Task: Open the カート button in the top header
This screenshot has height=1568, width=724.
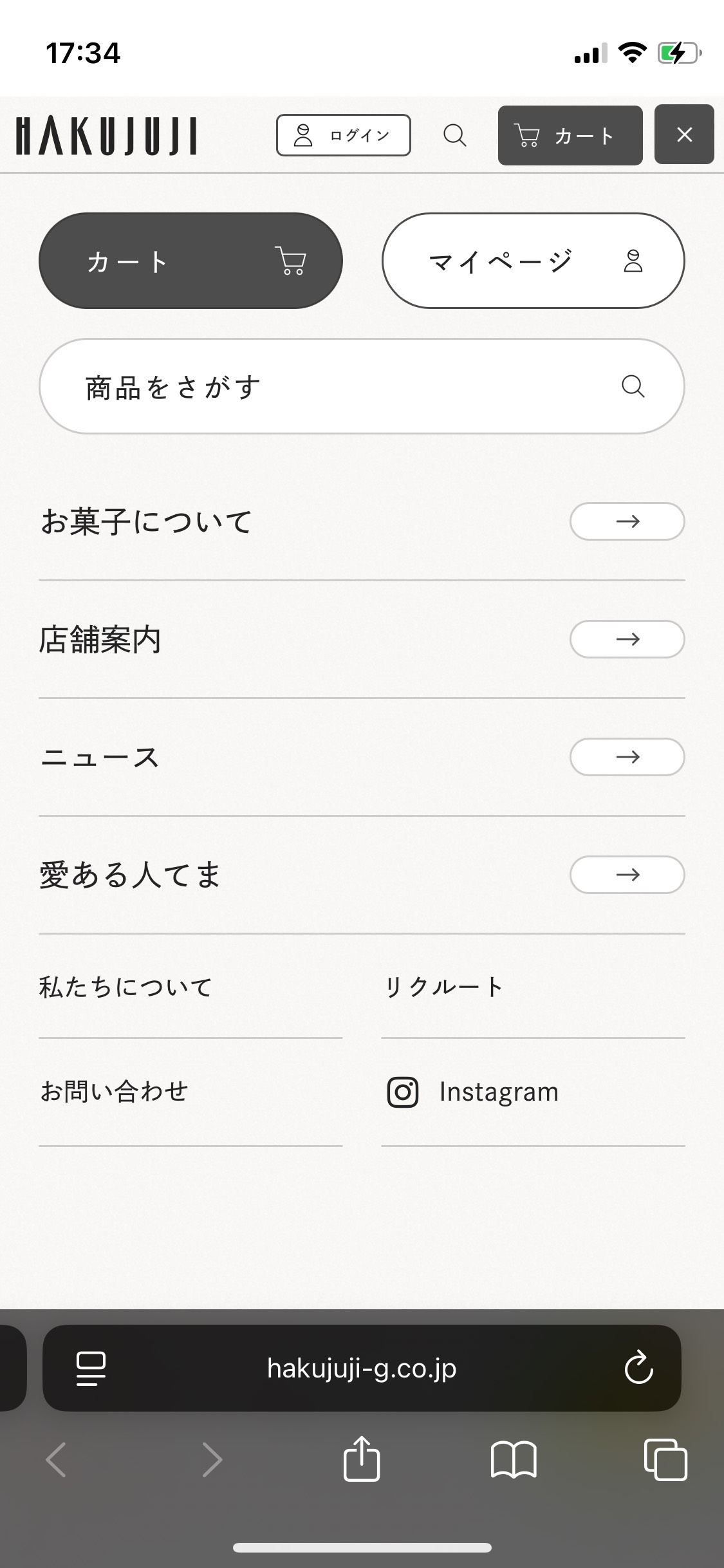Action: 570,135
